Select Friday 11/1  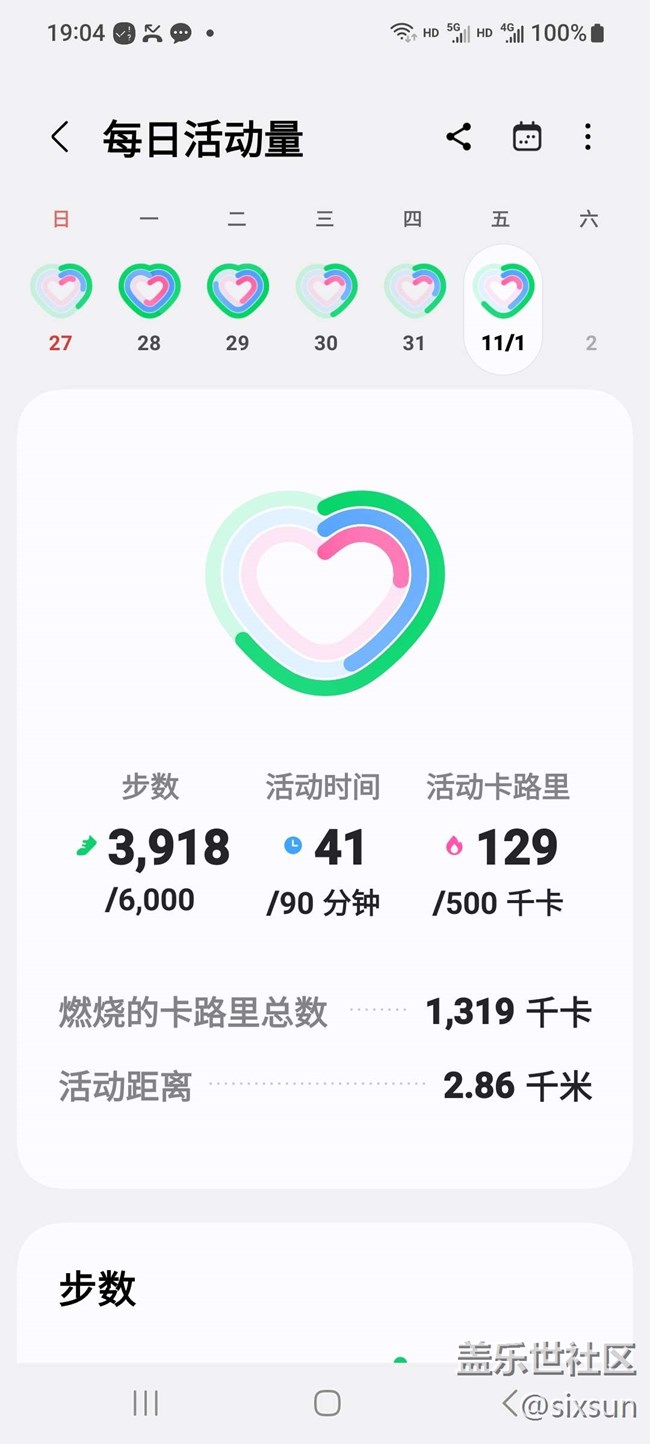[x=503, y=309]
